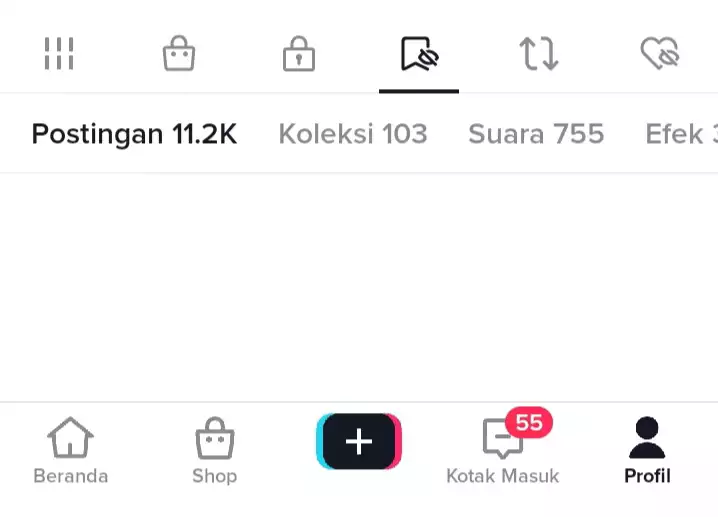Open the Shop navigation tab
The height and width of the screenshot is (517, 718).
[214, 452]
